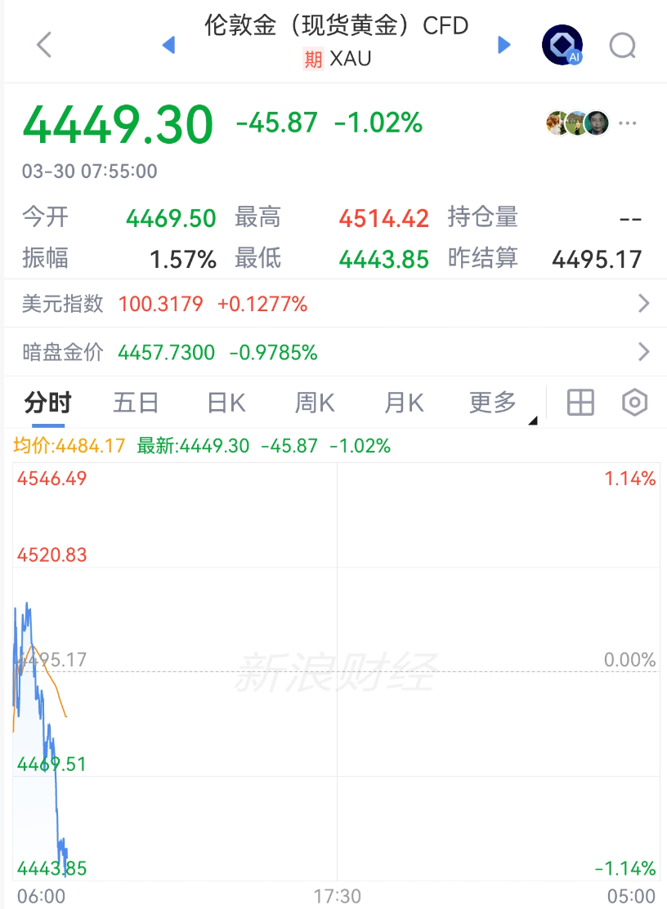Open the 暗盘金价 row
The width and height of the screenshot is (667, 909).
[333, 352]
